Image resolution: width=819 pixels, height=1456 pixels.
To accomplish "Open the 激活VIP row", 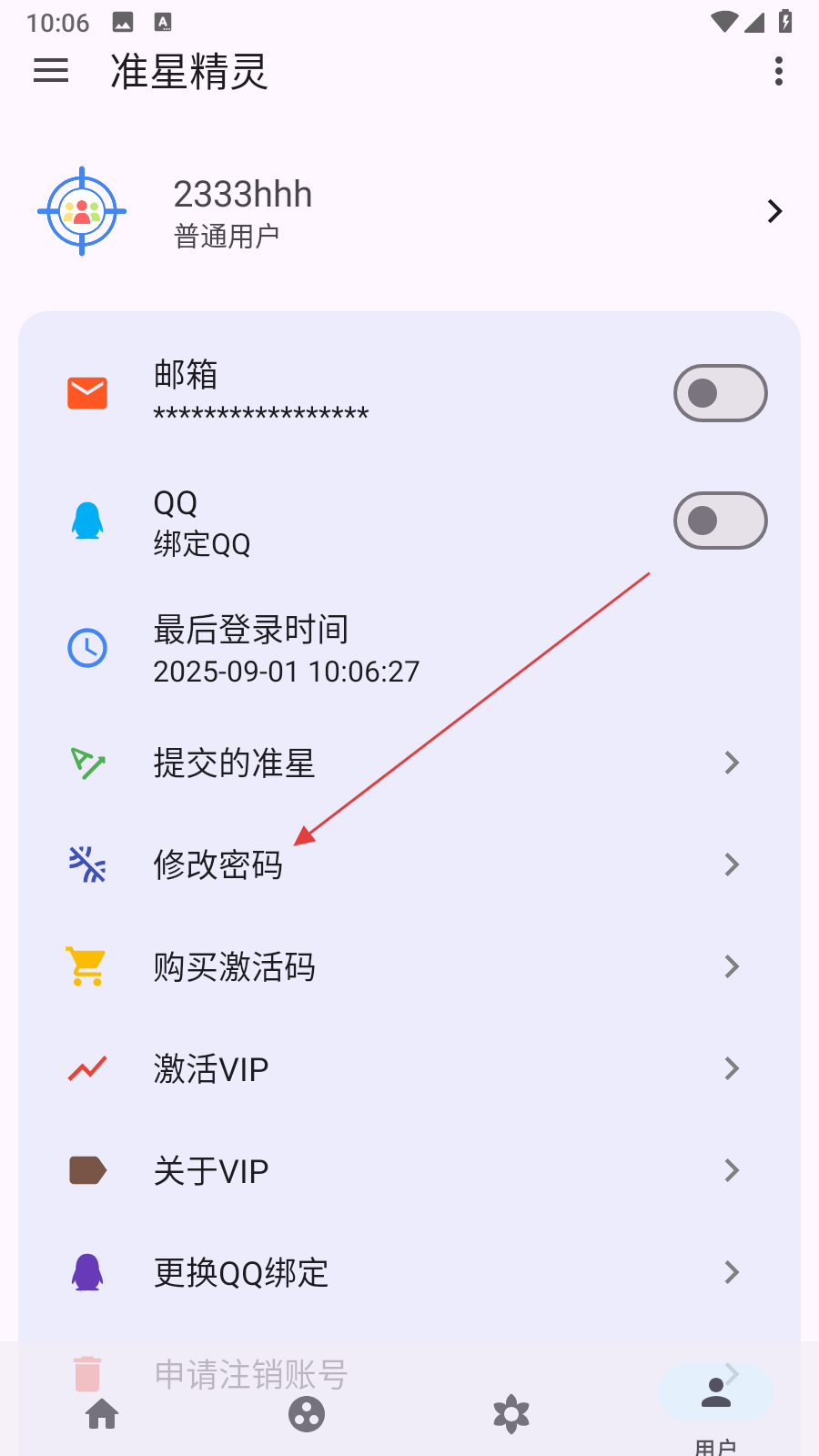I will [x=409, y=1068].
